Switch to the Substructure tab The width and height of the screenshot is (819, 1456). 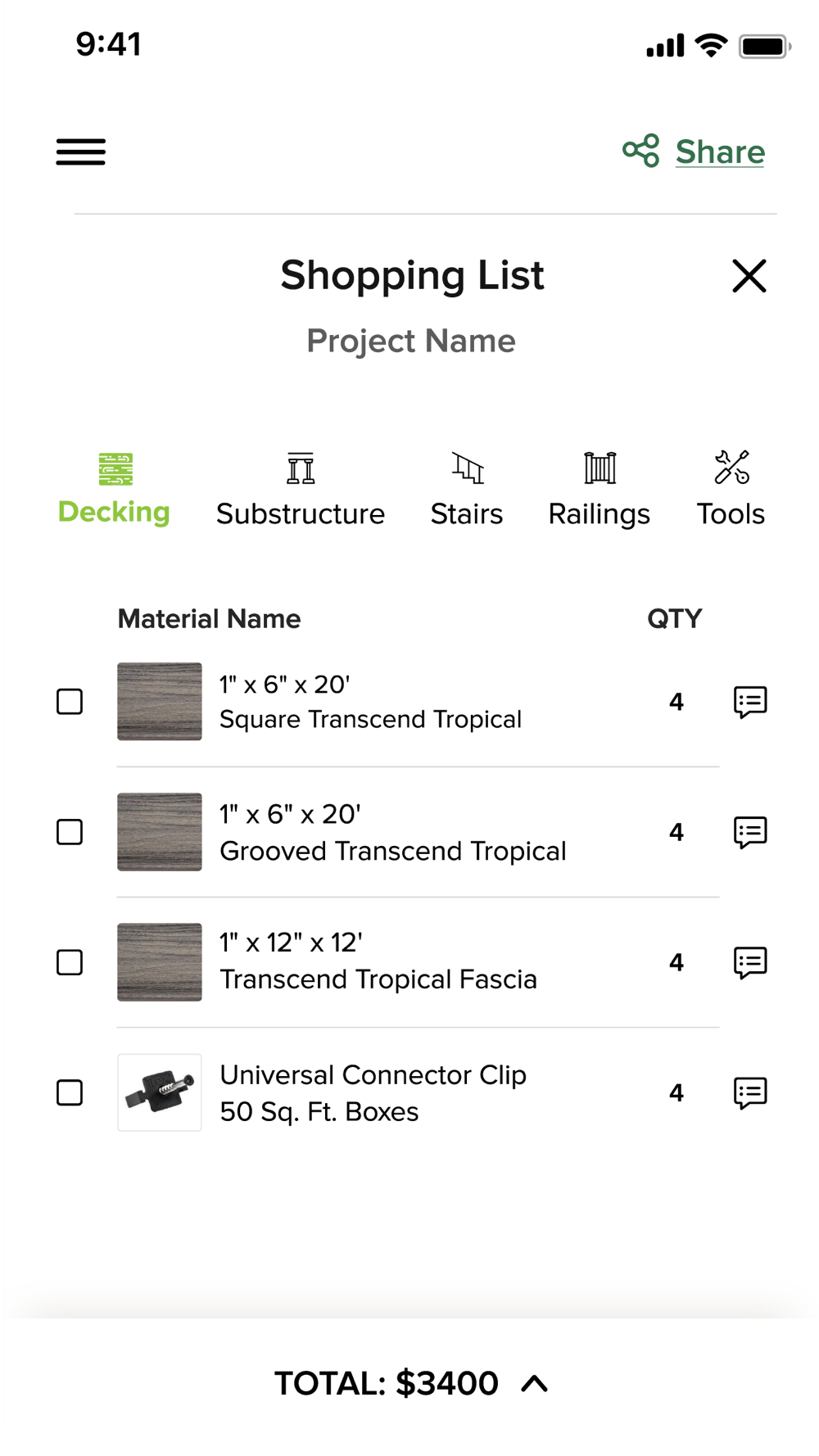(301, 490)
